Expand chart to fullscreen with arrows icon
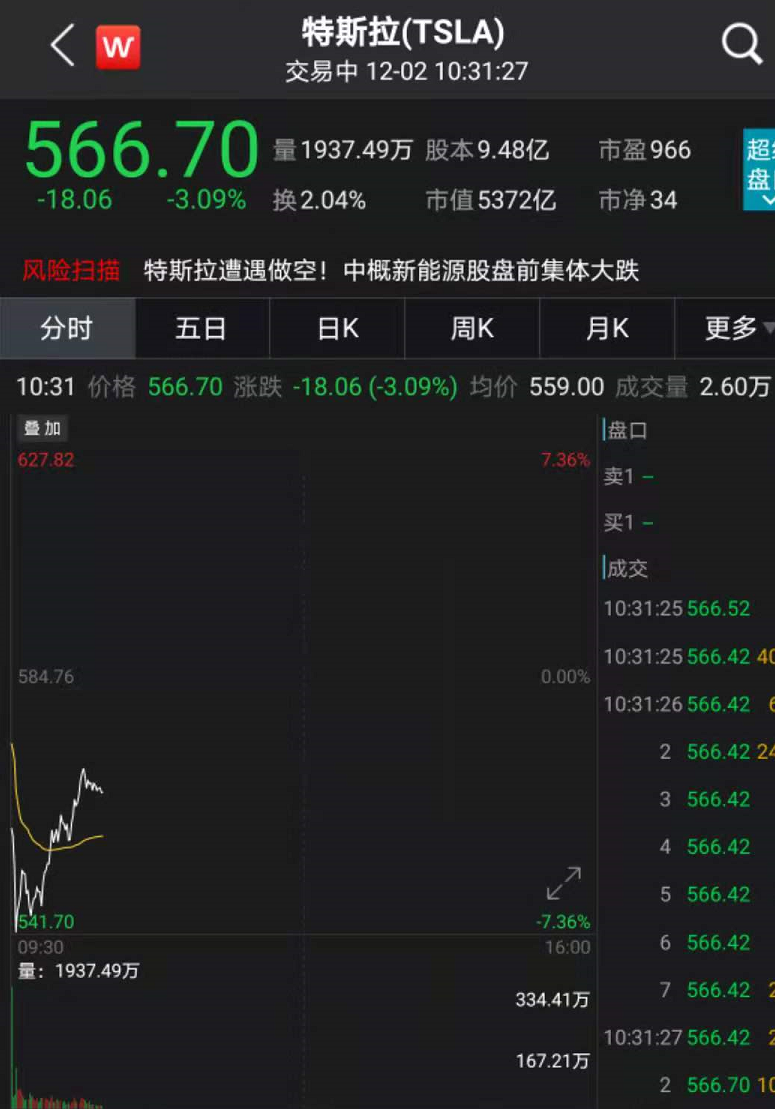775x1109 pixels. (564, 884)
